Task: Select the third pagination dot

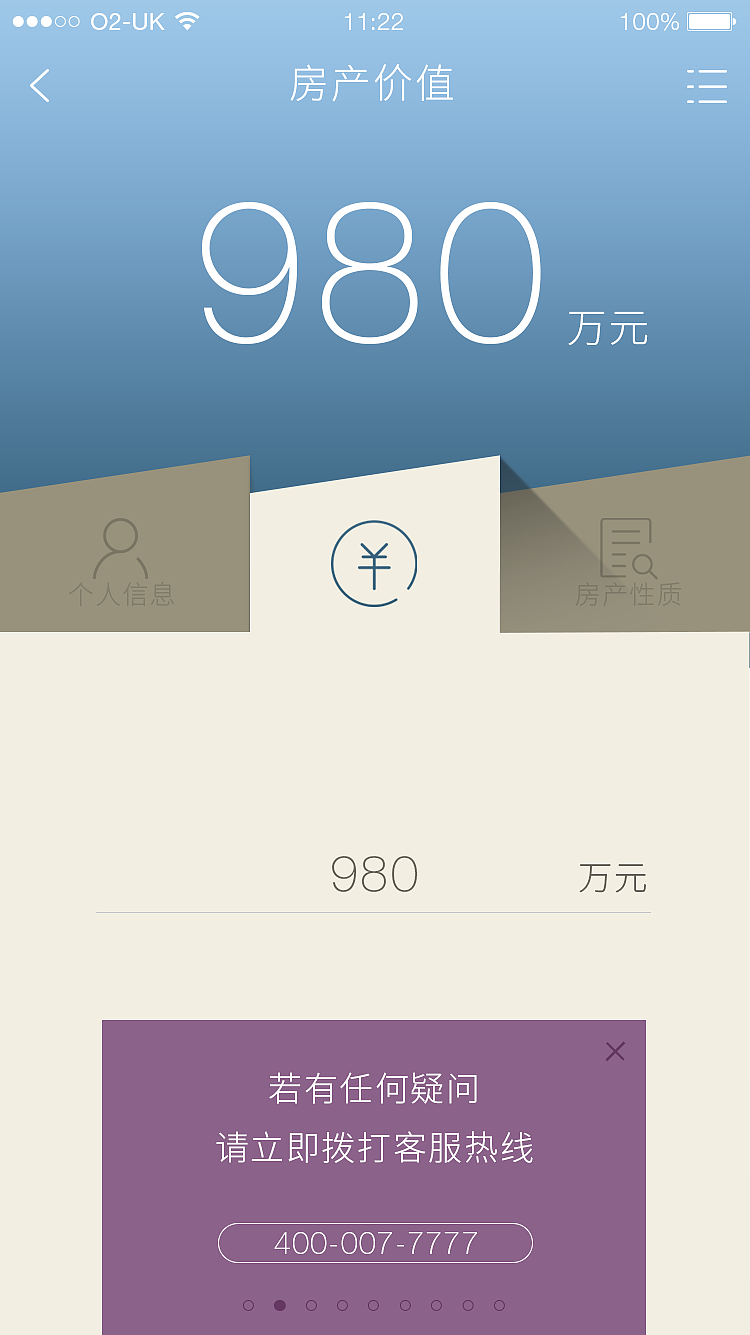Action: (x=311, y=1305)
